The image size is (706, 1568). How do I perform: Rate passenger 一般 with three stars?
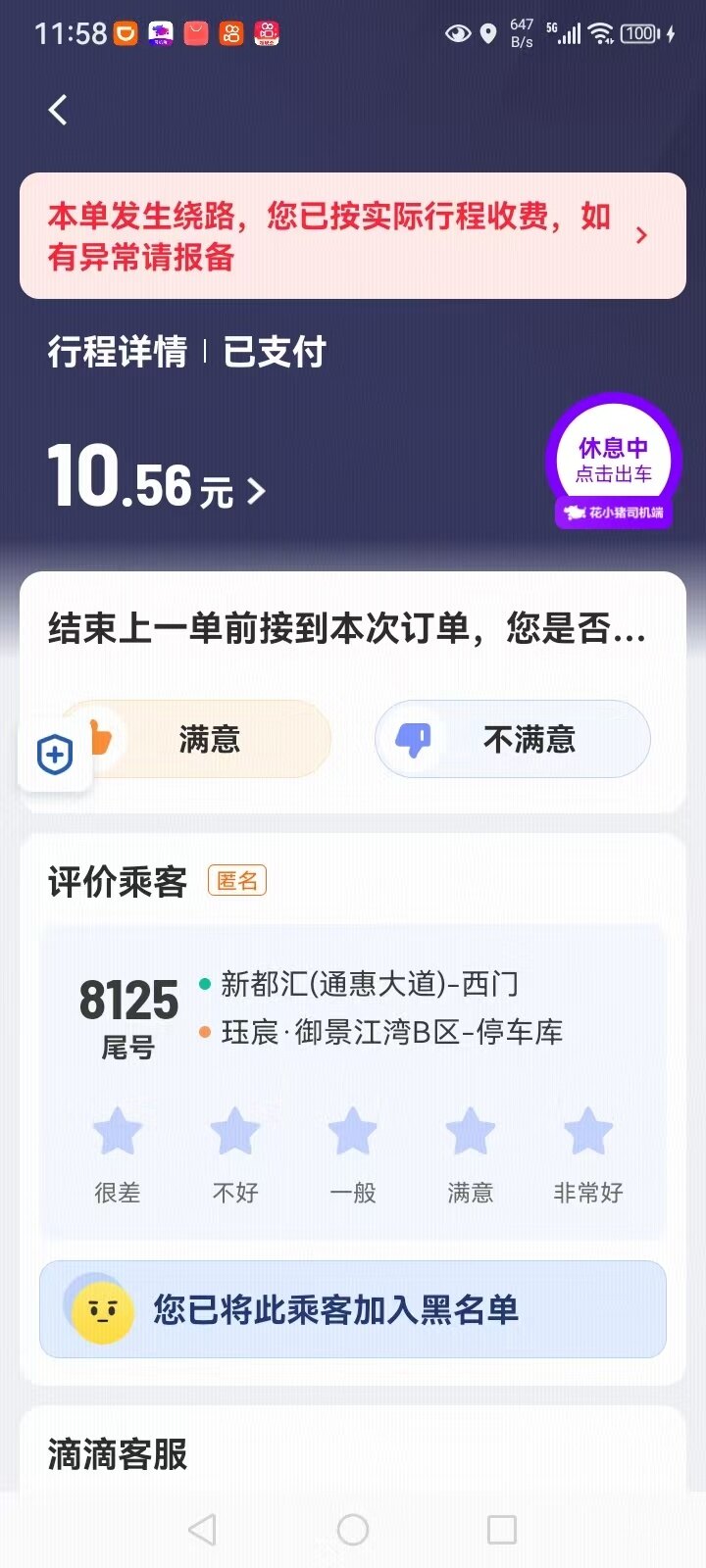click(x=353, y=1132)
